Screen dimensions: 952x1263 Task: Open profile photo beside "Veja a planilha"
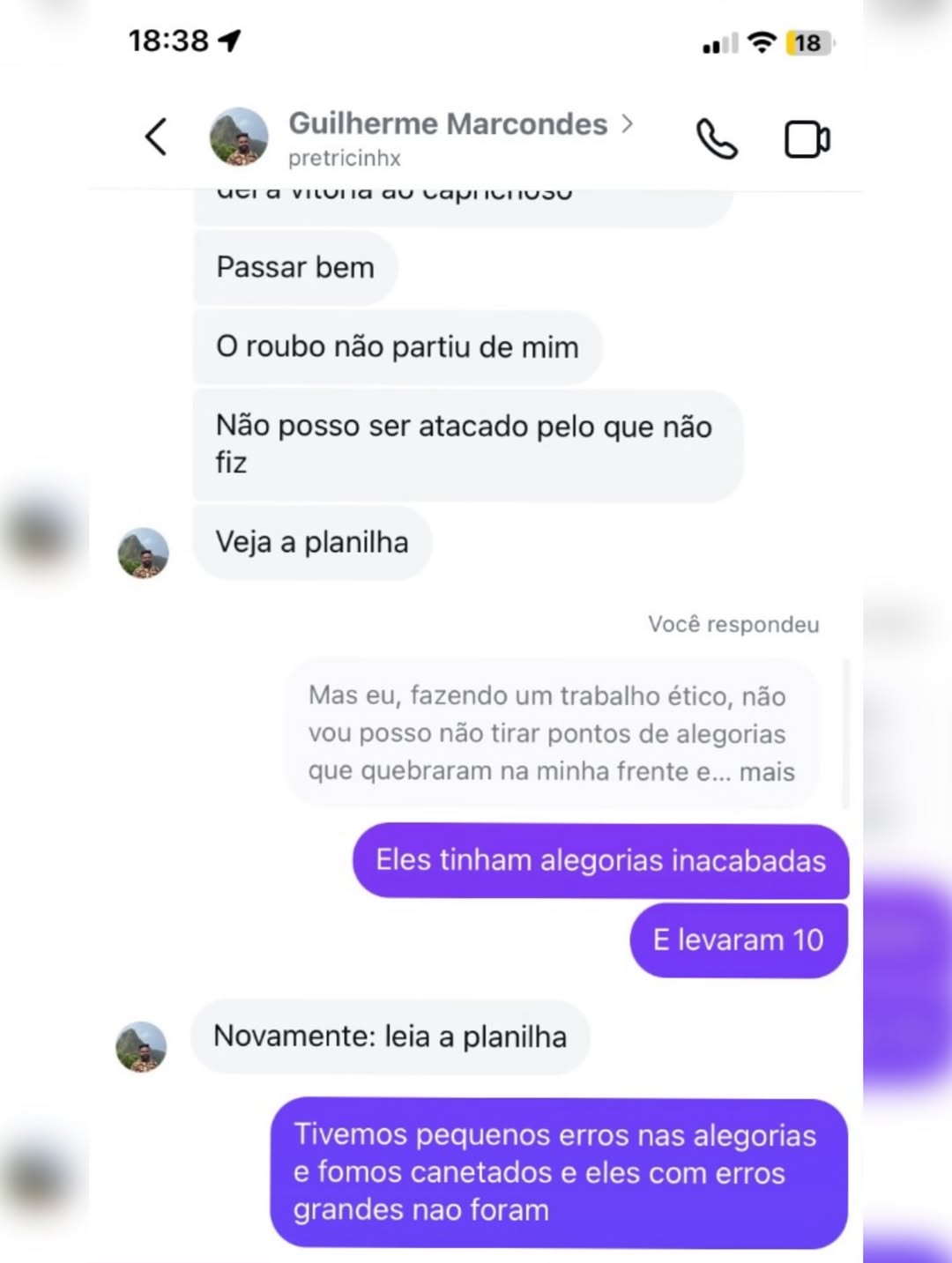click(144, 553)
